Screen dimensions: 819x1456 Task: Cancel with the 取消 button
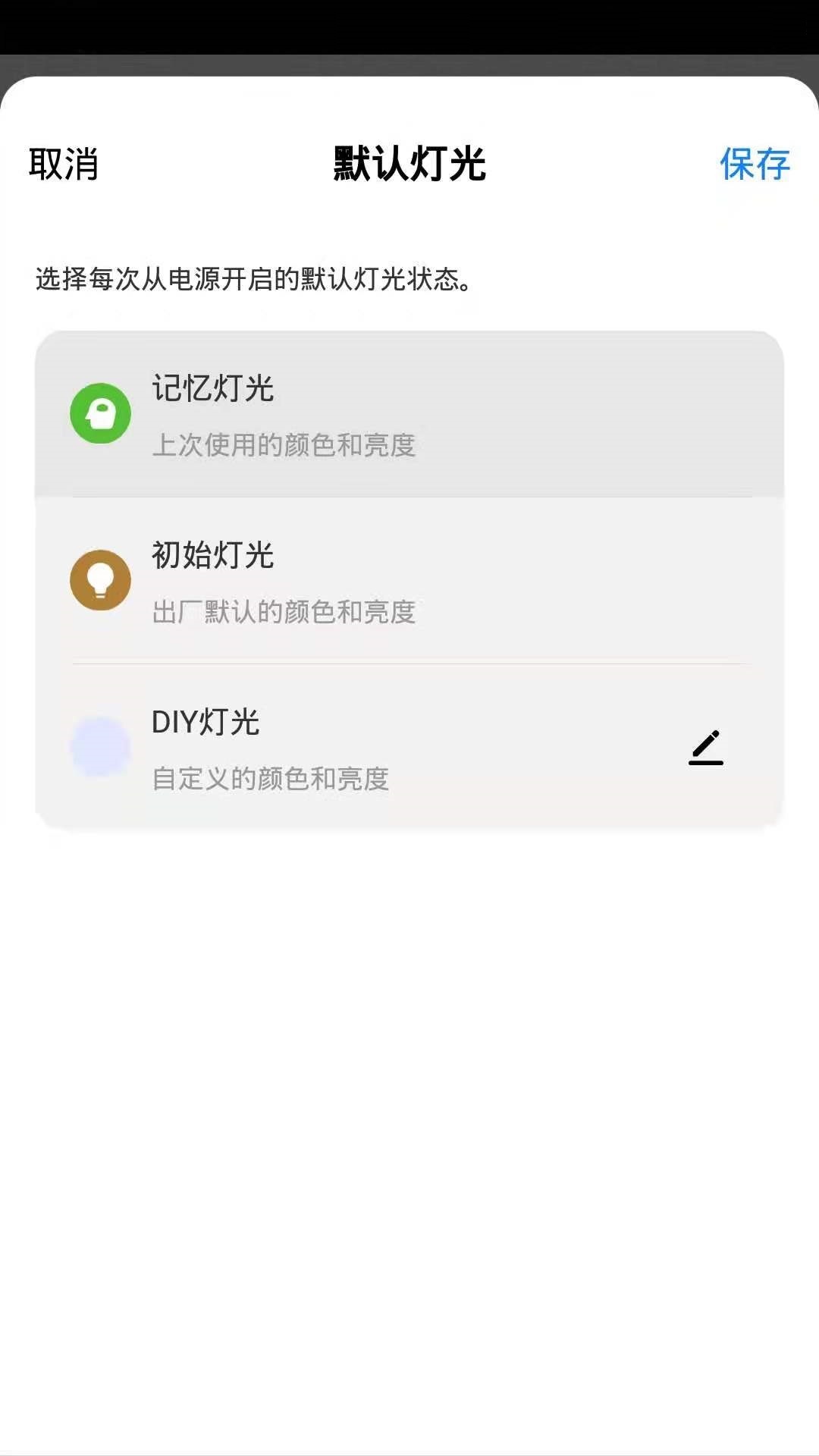(x=64, y=163)
